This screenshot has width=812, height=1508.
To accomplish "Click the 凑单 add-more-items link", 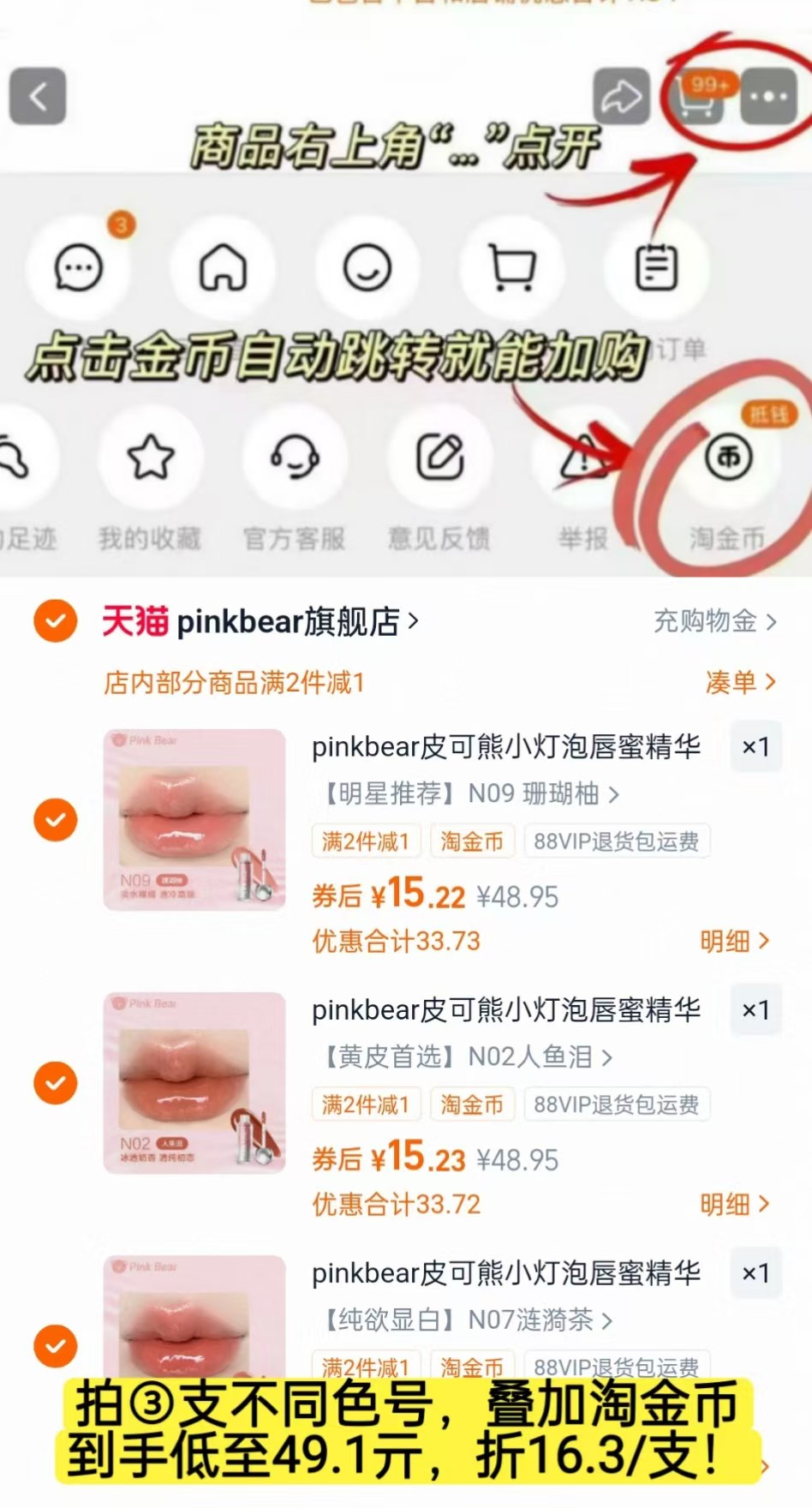I will [742, 683].
